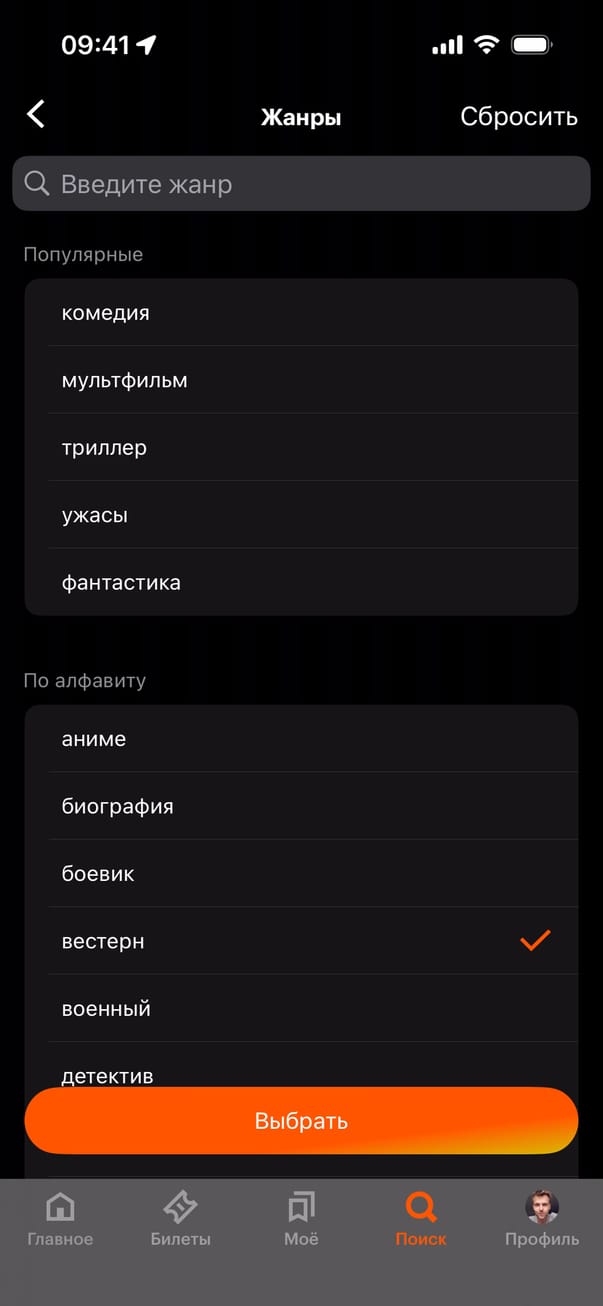Pick the триллер genre
Screen dimensions: 603x1306
(x=300, y=448)
